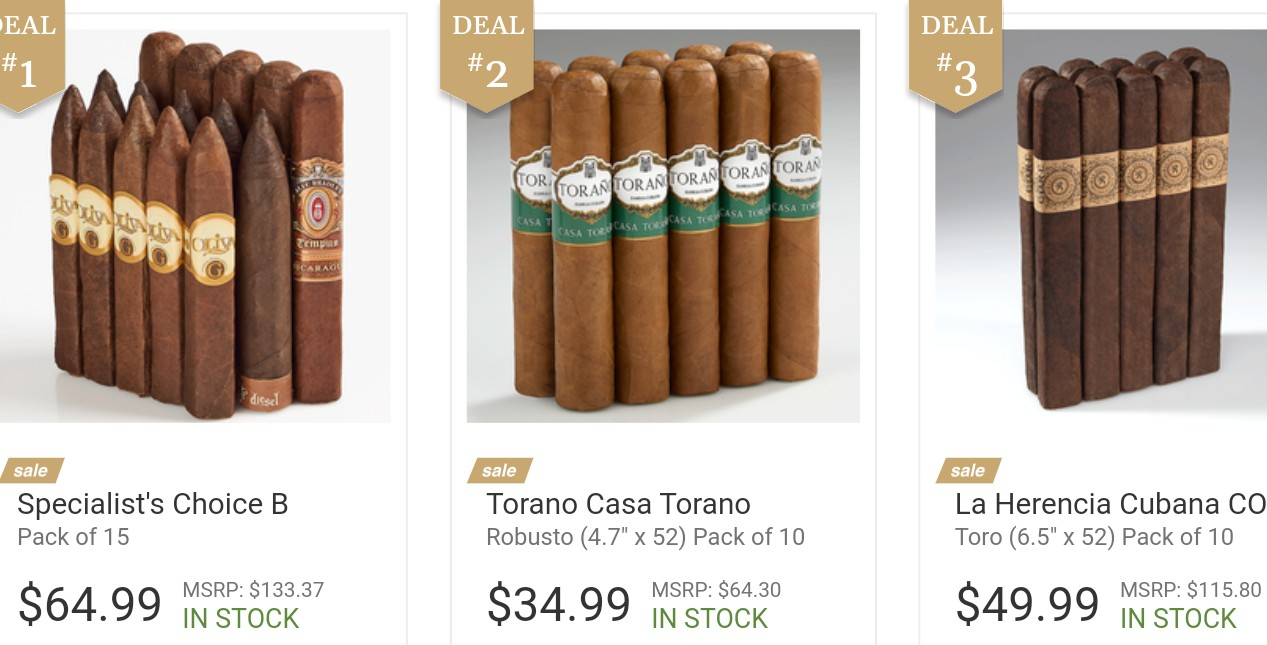Image resolution: width=1267 pixels, height=645 pixels.
Task: Open the Specialist's Choice B deal card
Action: point(153,504)
